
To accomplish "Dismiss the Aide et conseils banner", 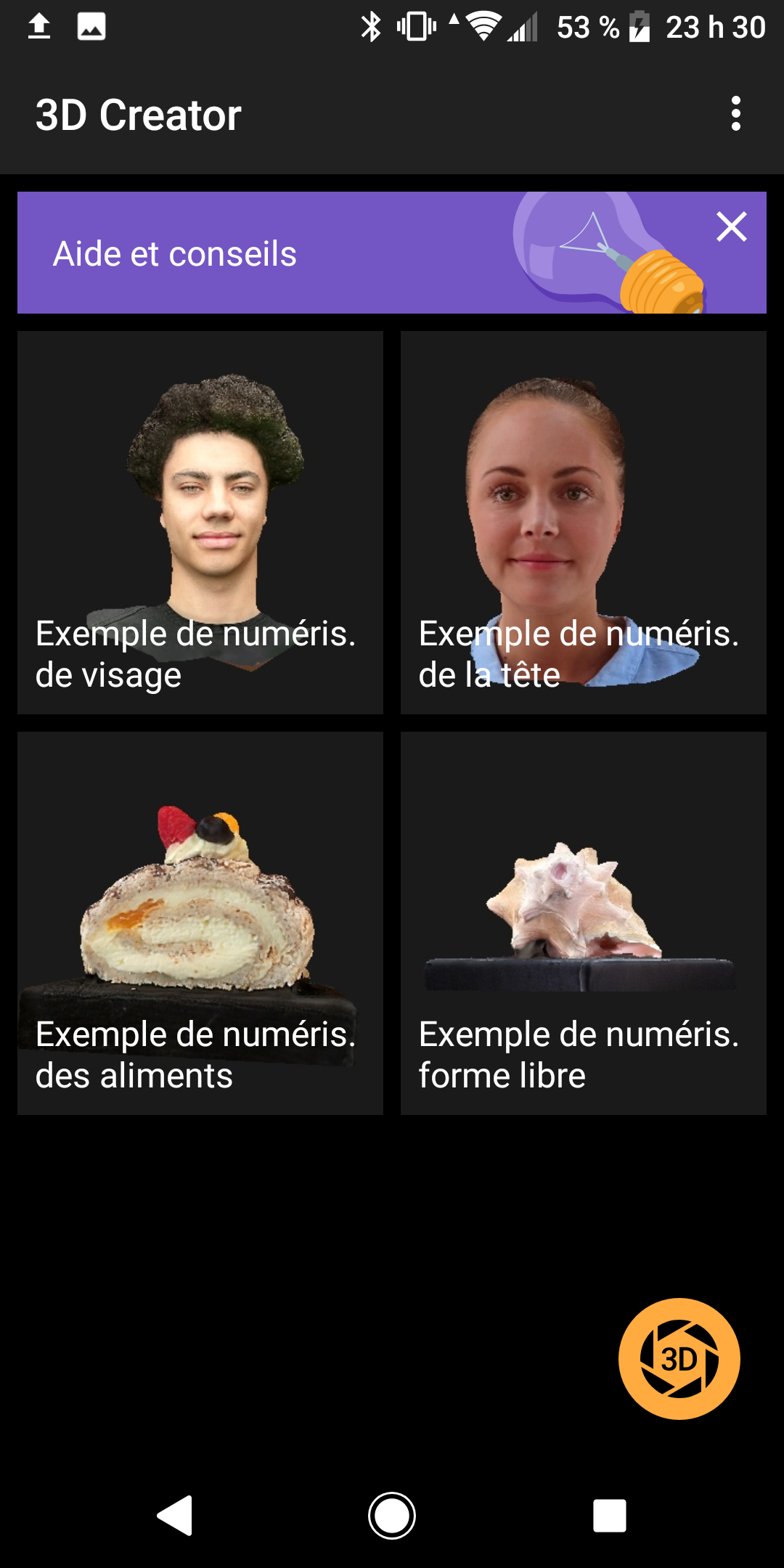I will pyautogui.click(x=731, y=226).
